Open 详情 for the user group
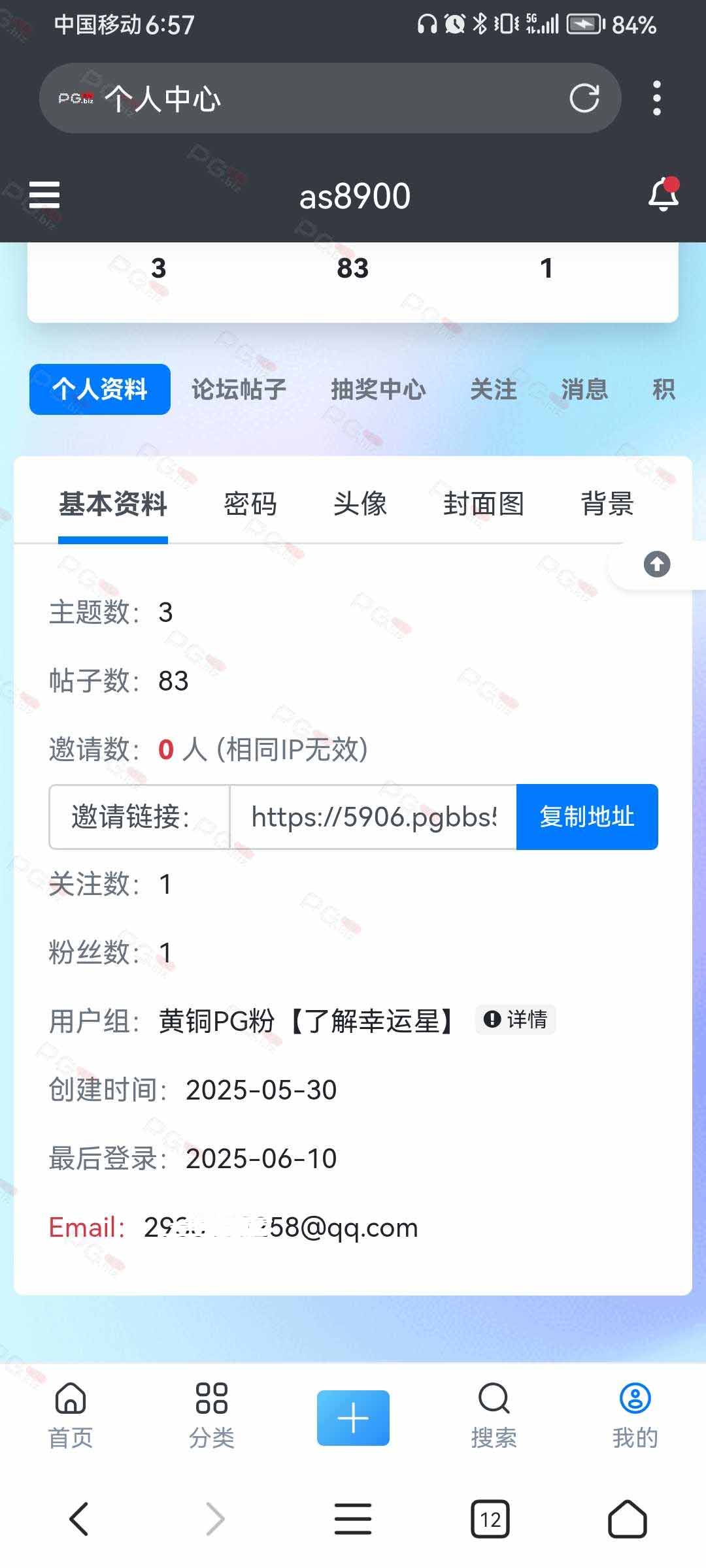Screen dimensions: 706x1568 tap(516, 1019)
